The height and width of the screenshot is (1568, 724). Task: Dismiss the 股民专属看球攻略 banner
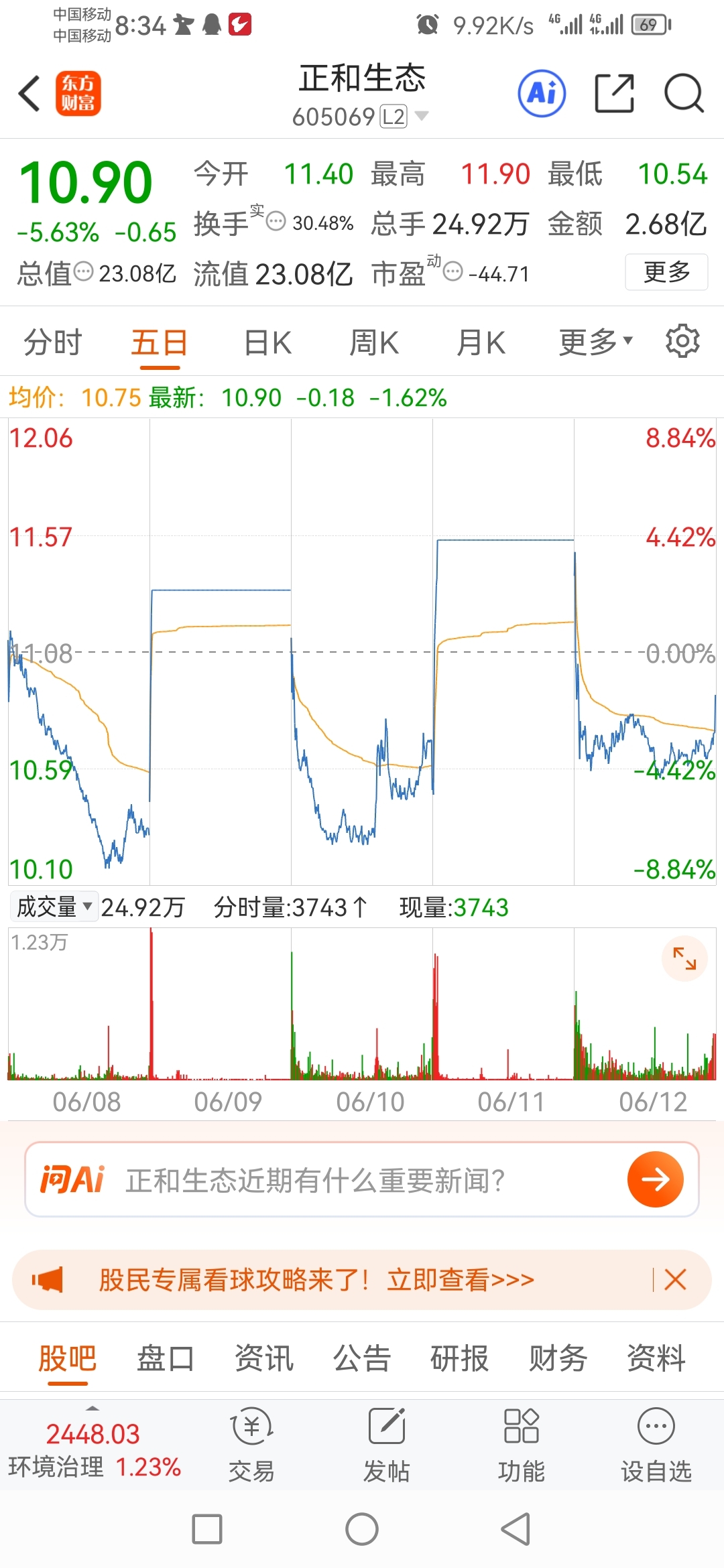[675, 1279]
